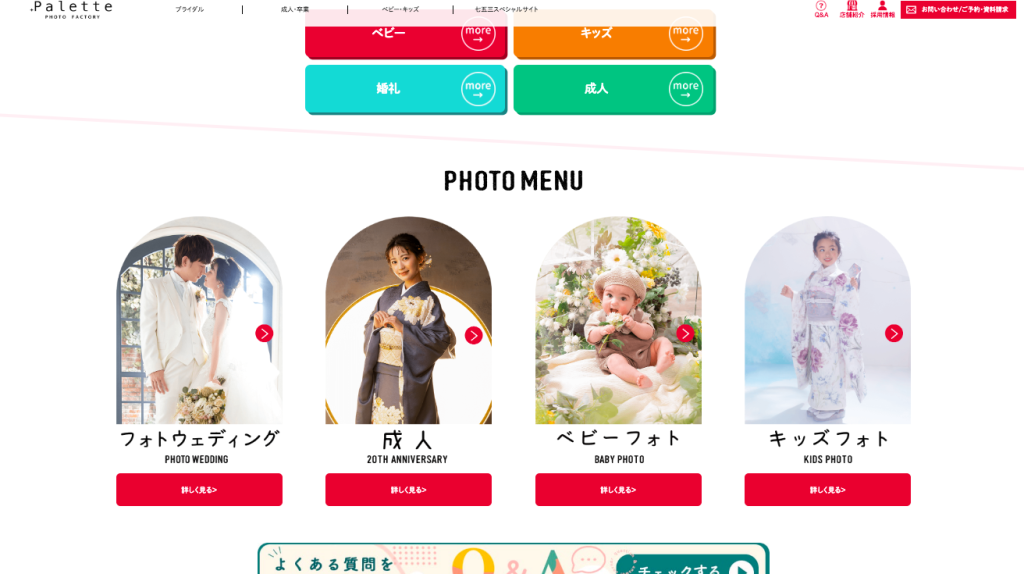Open the ブライダル menu item

(x=189, y=9)
